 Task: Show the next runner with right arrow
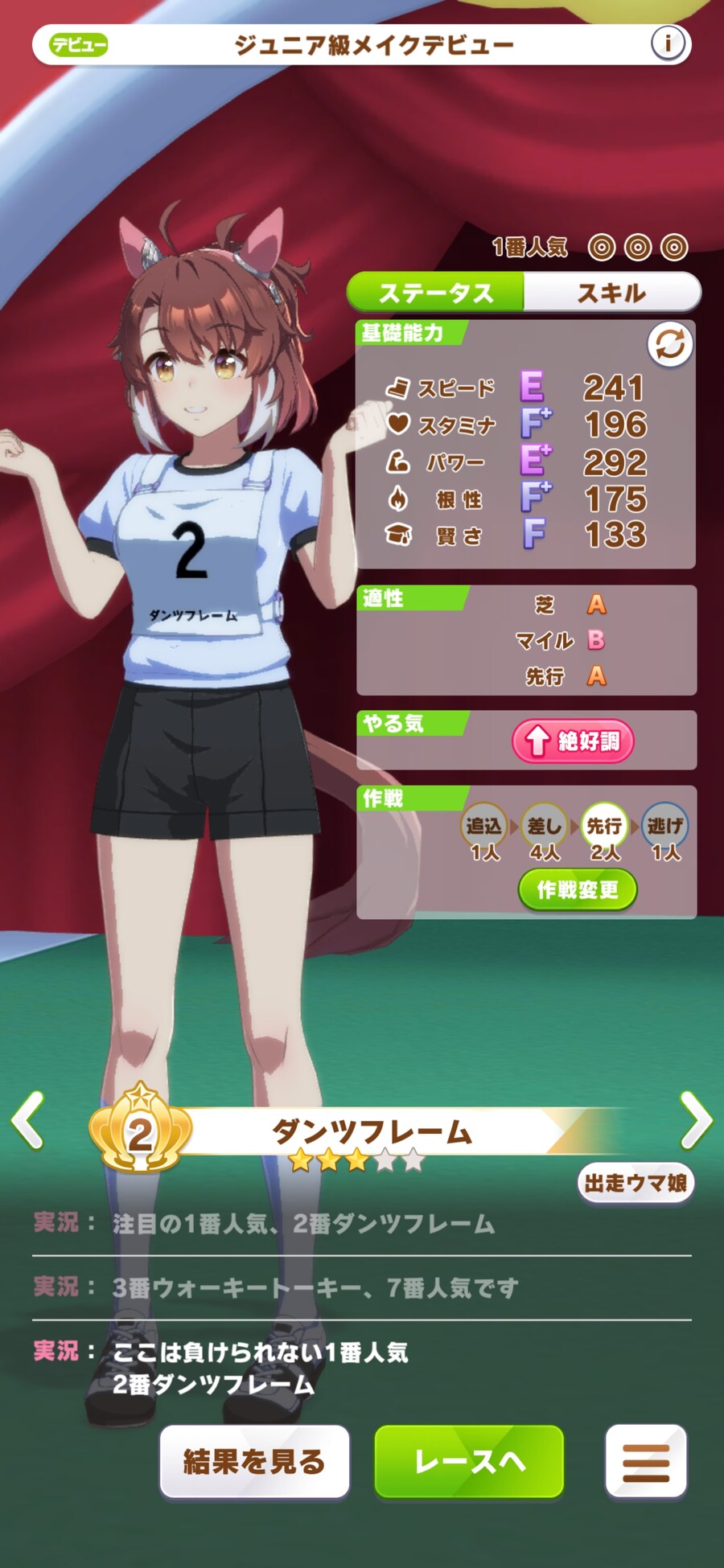695,1119
